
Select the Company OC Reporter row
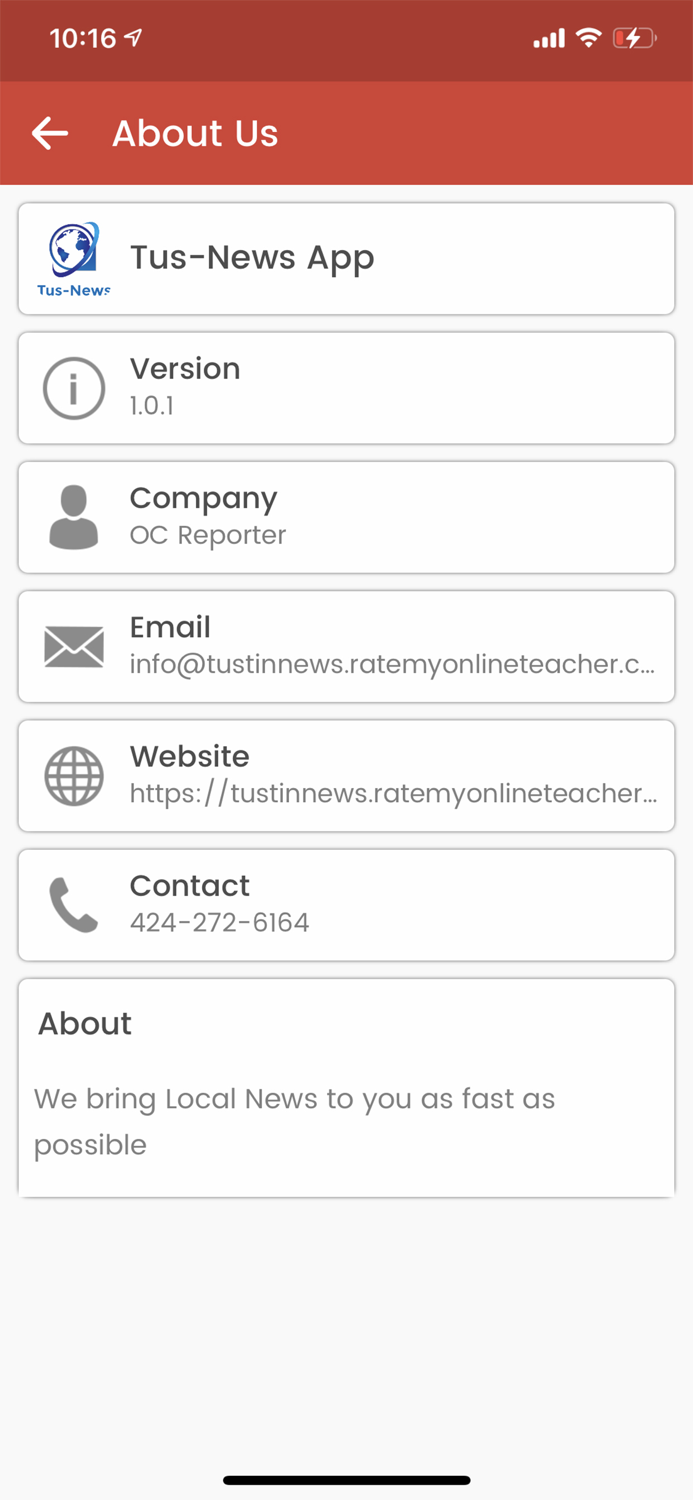(346, 517)
